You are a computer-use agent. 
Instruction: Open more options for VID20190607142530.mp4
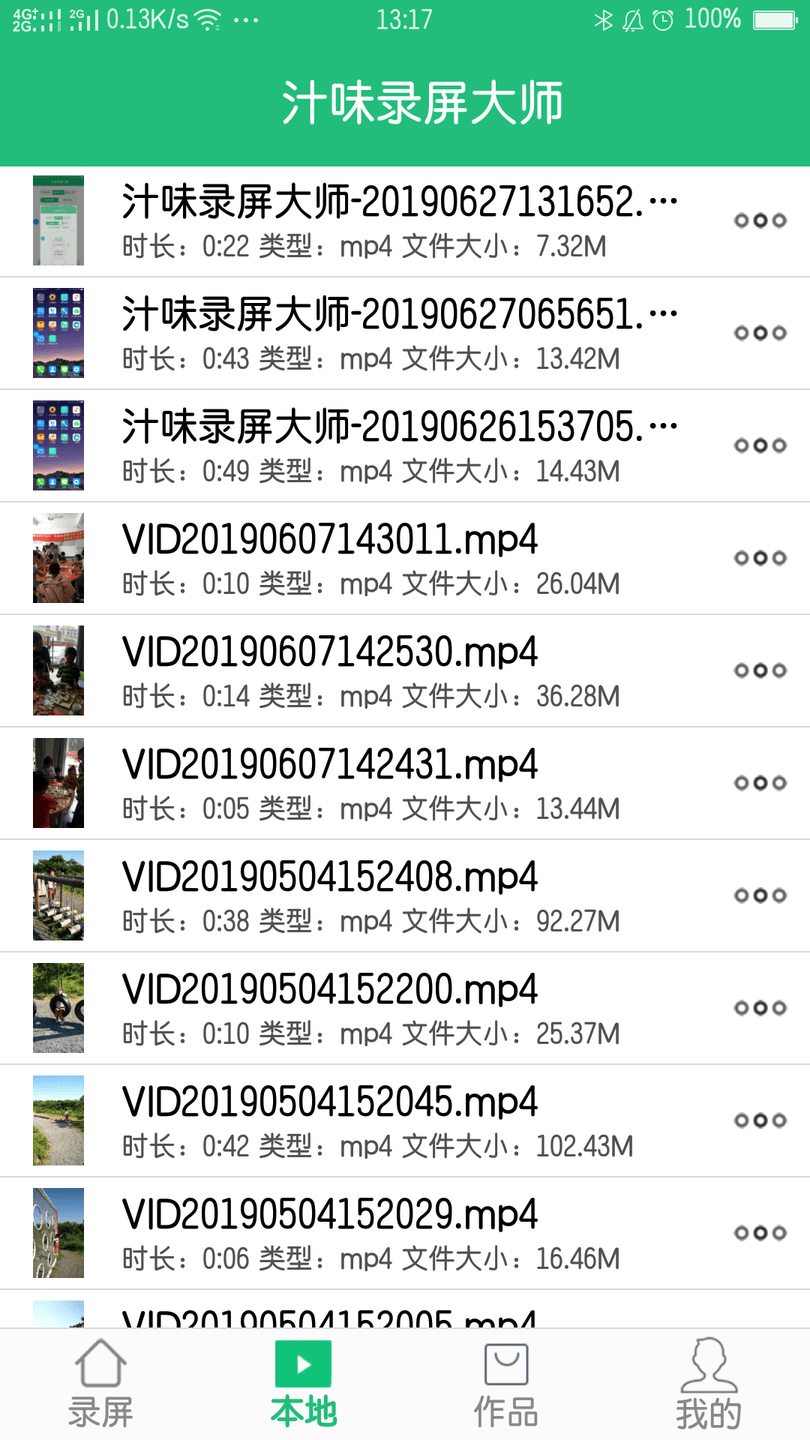coord(760,671)
